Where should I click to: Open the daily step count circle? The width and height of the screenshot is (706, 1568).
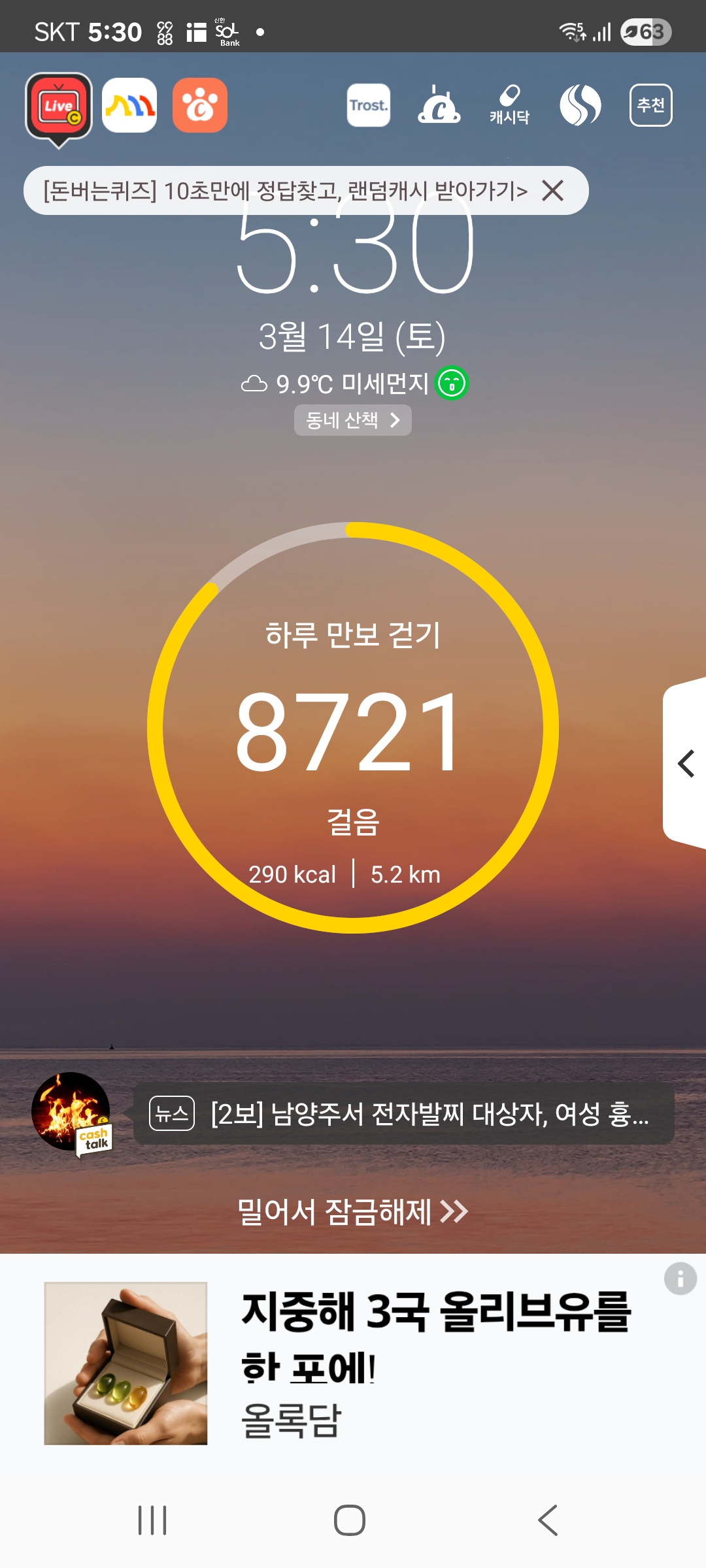tap(353, 728)
